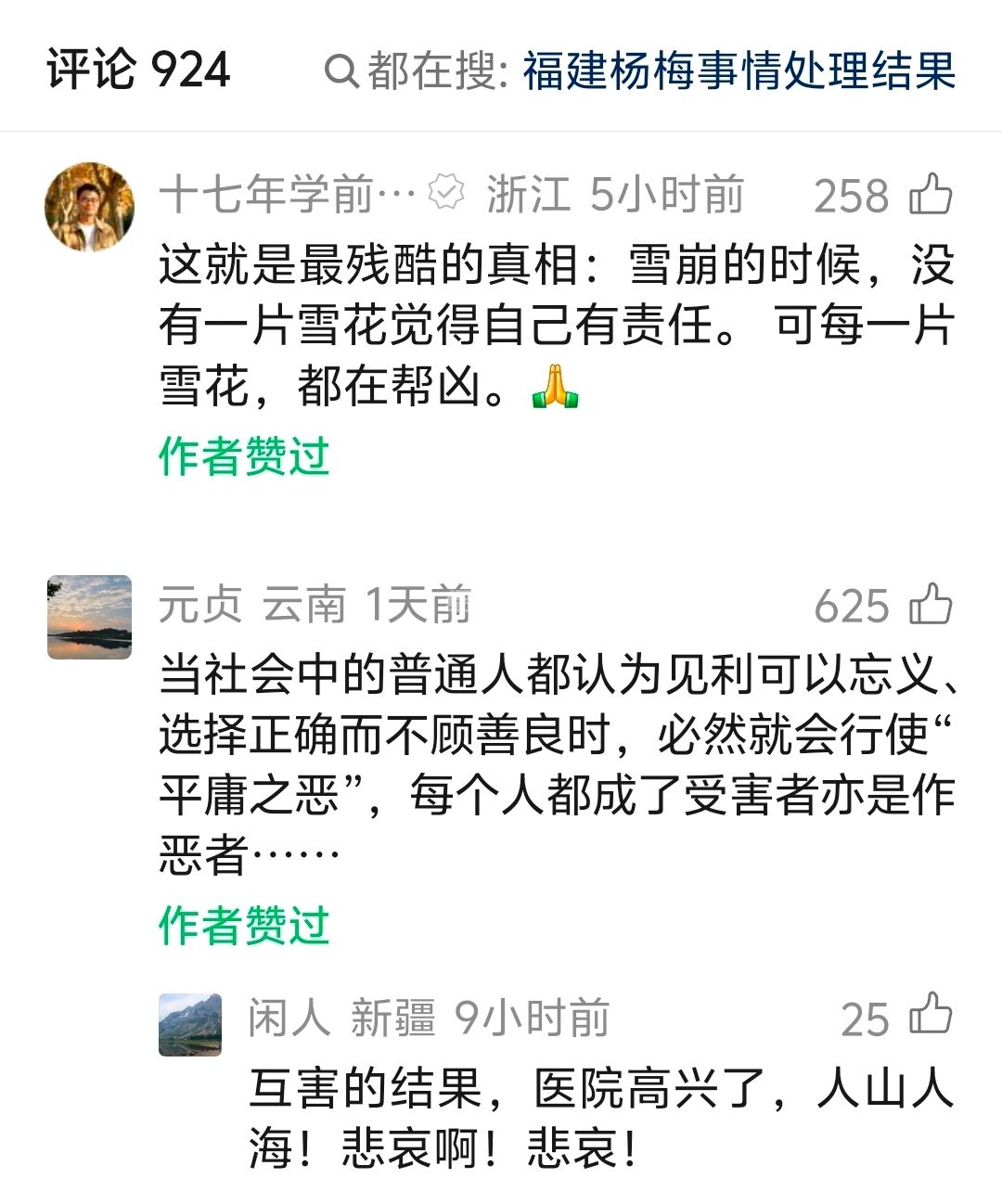Like 元贞's comment from 云南
This screenshot has width=1002, height=1204.
pos(931,605)
